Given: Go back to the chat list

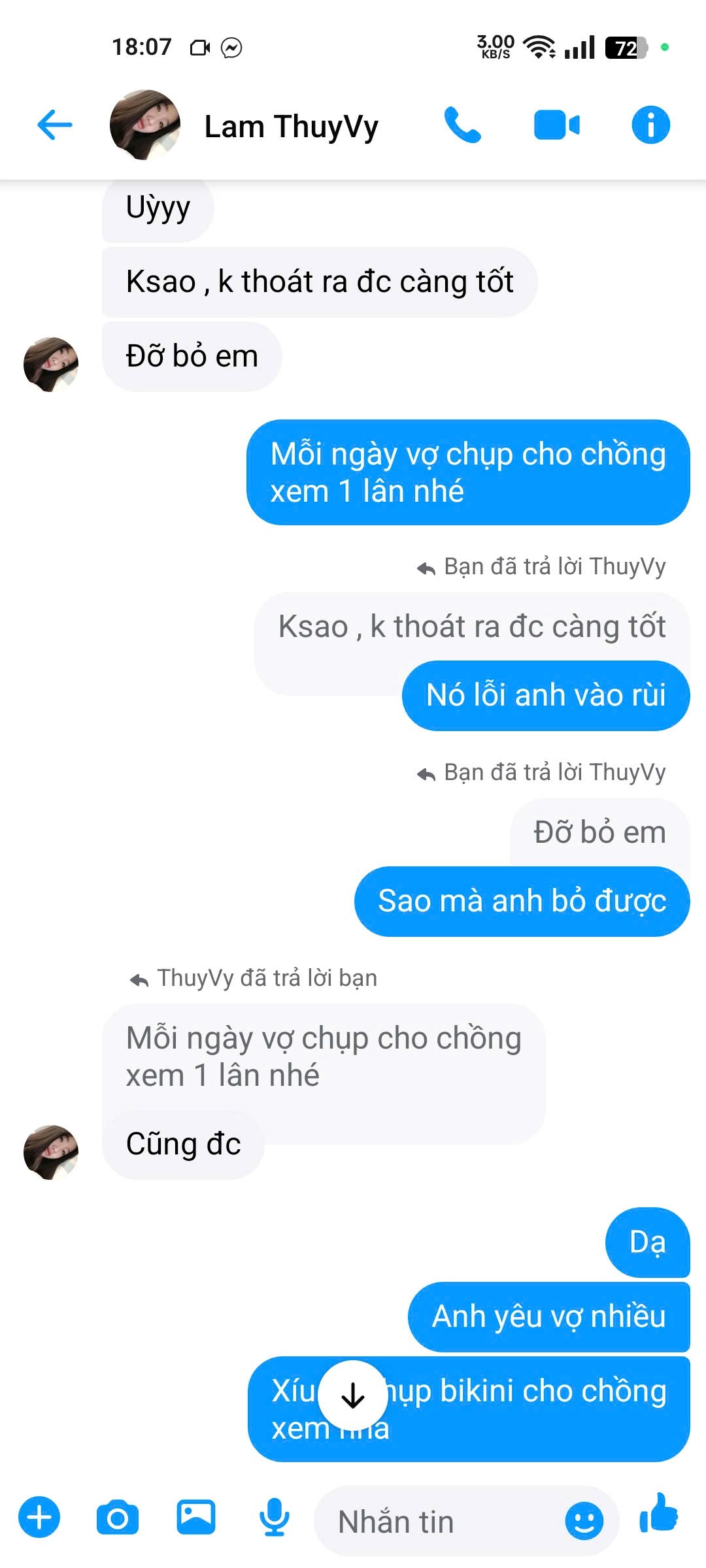Looking at the screenshot, I should pos(55,125).
